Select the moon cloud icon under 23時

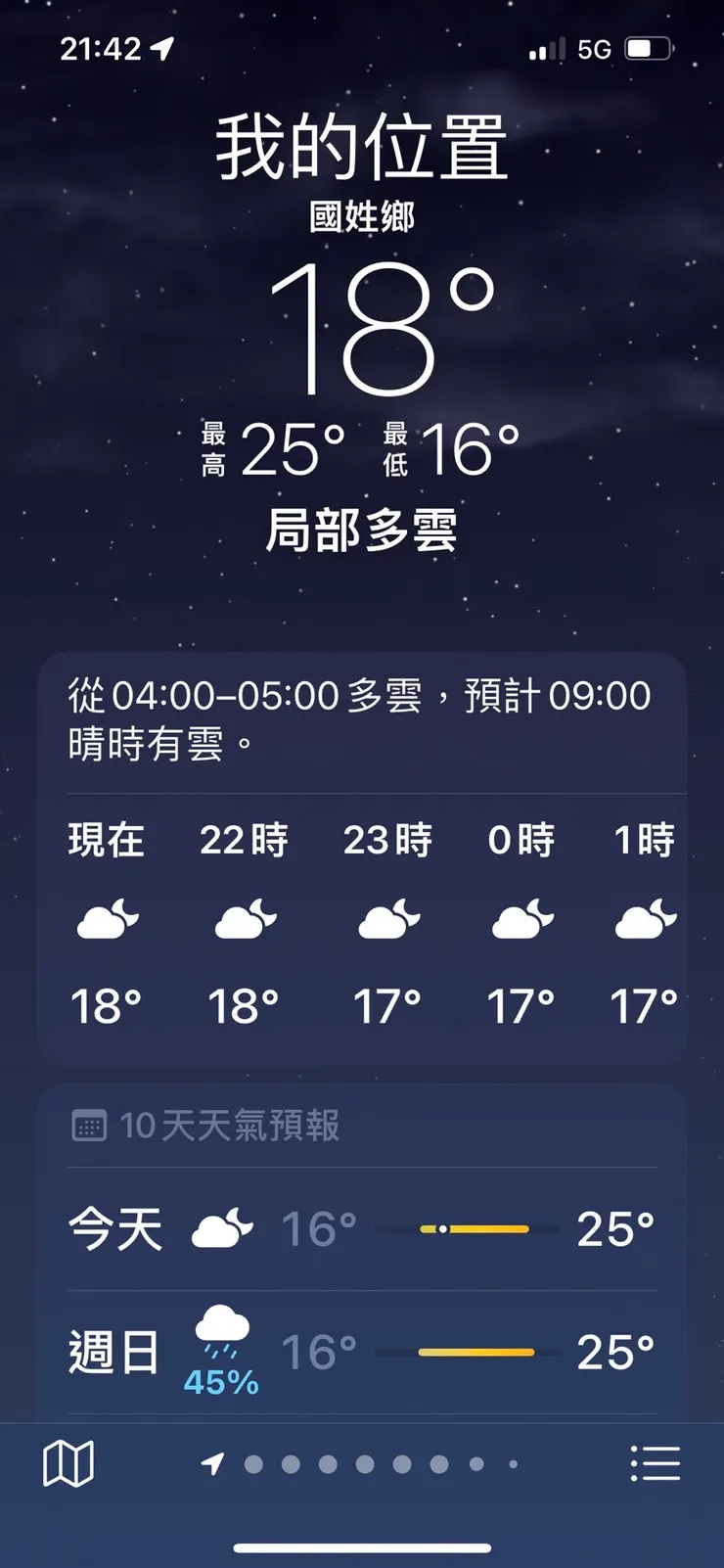(386, 918)
